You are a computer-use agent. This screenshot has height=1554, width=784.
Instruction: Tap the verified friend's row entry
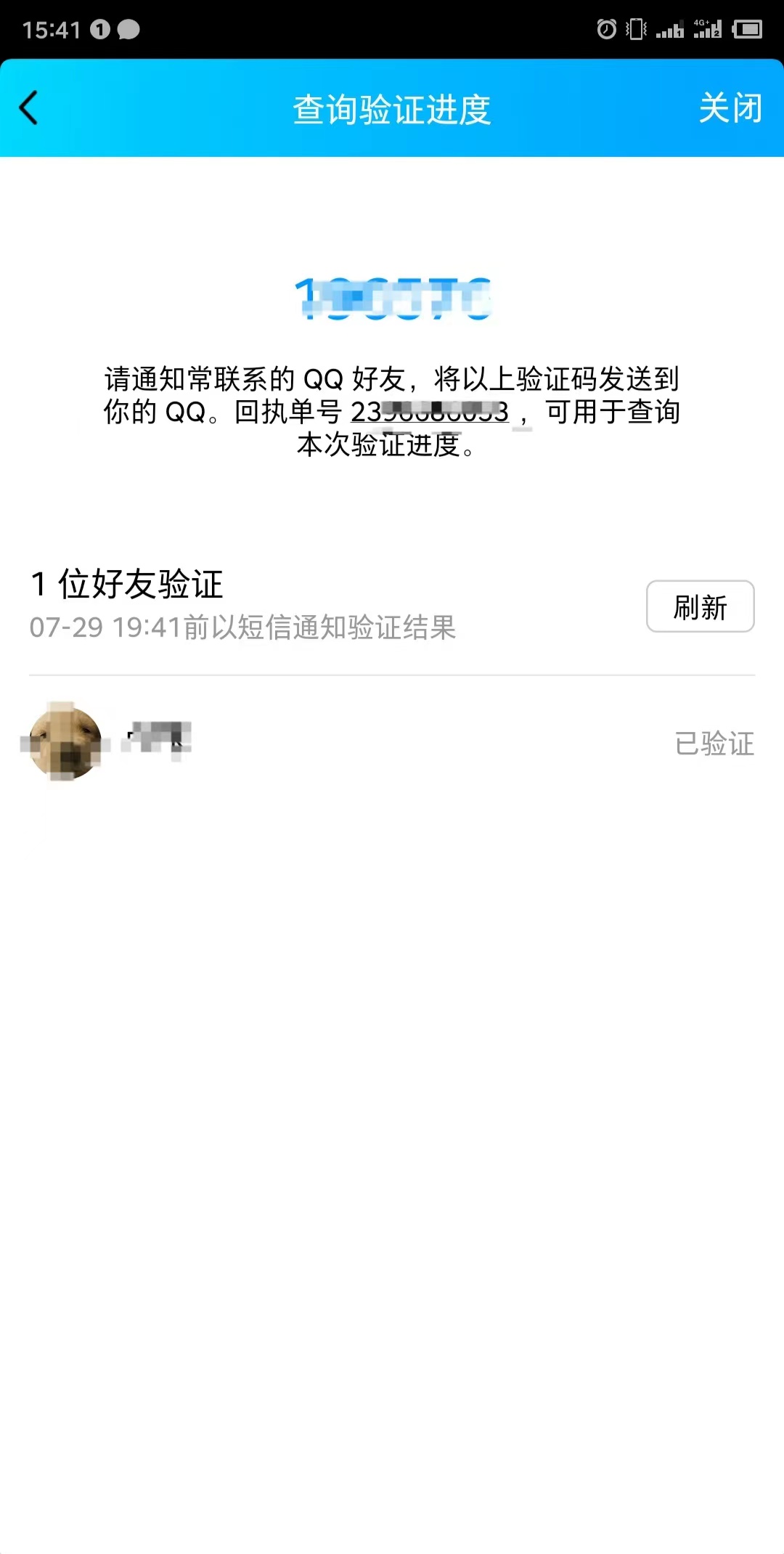point(392,742)
